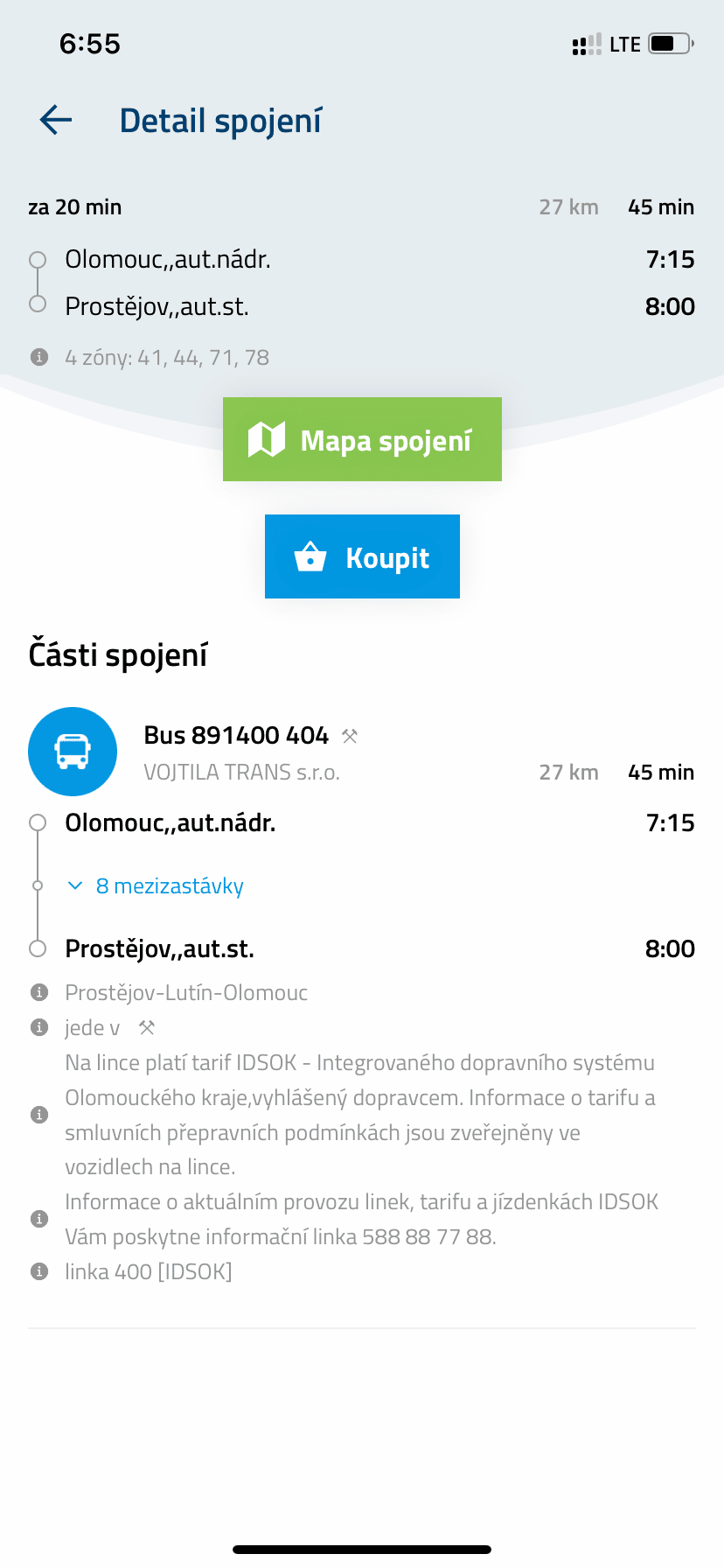Image resolution: width=724 pixels, height=1568 pixels.
Task: Tap Koupit to buy the ticket
Action: click(362, 556)
